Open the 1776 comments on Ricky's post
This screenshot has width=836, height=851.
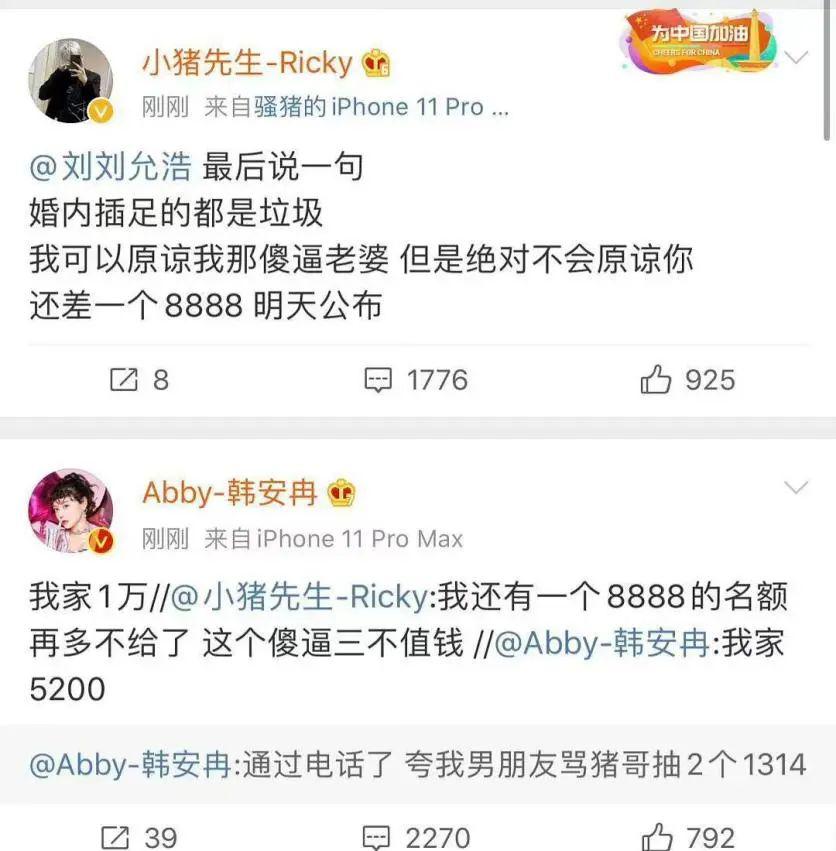416,380
